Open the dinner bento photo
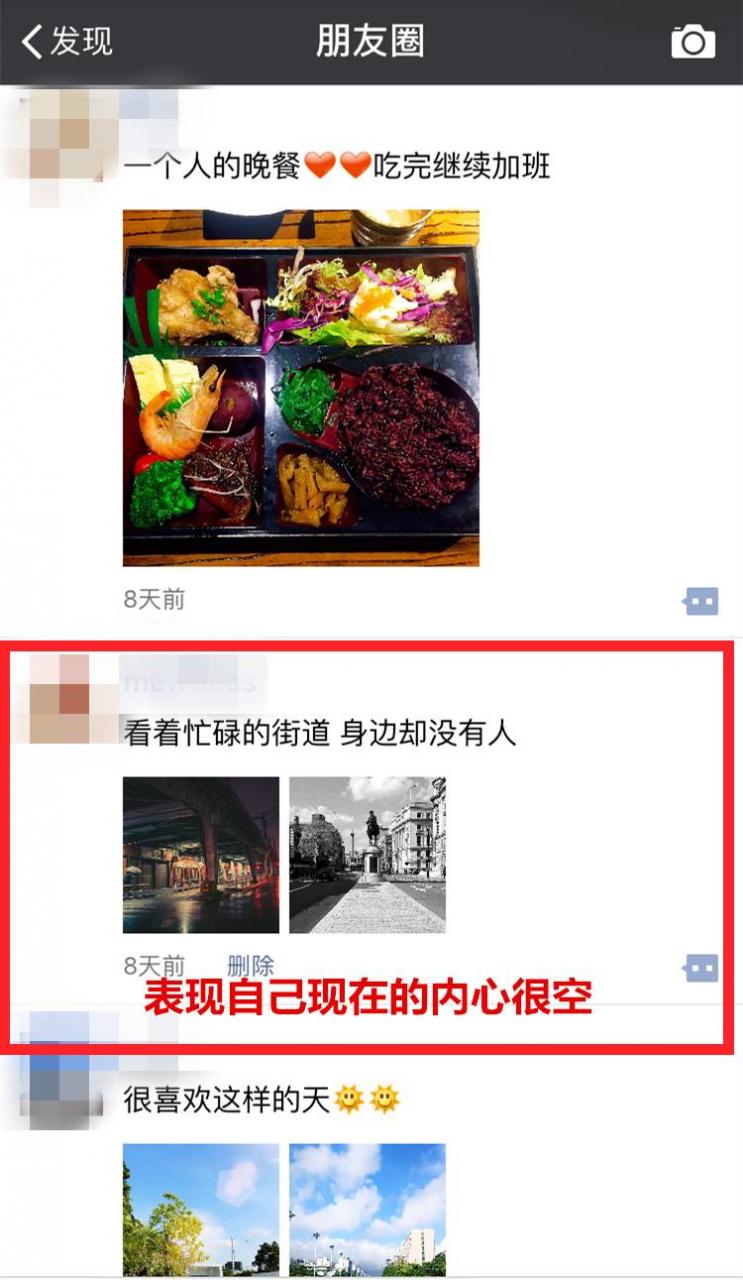The width and height of the screenshot is (743, 1280). tap(300, 388)
